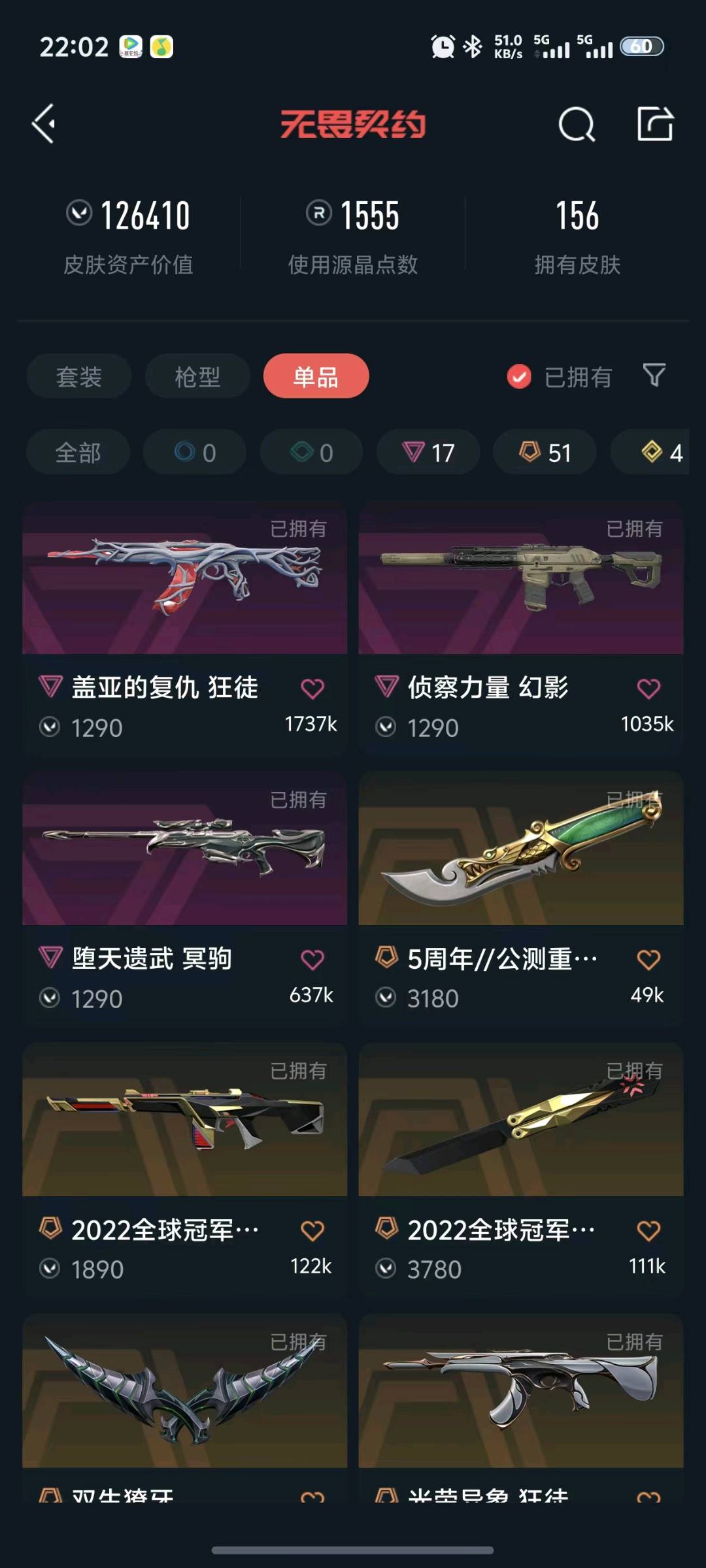Viewport: 706px width, 1568px height.
Task: Open the 堕天遗武 冥驹 skin card
Action: [x=184, y=849]
